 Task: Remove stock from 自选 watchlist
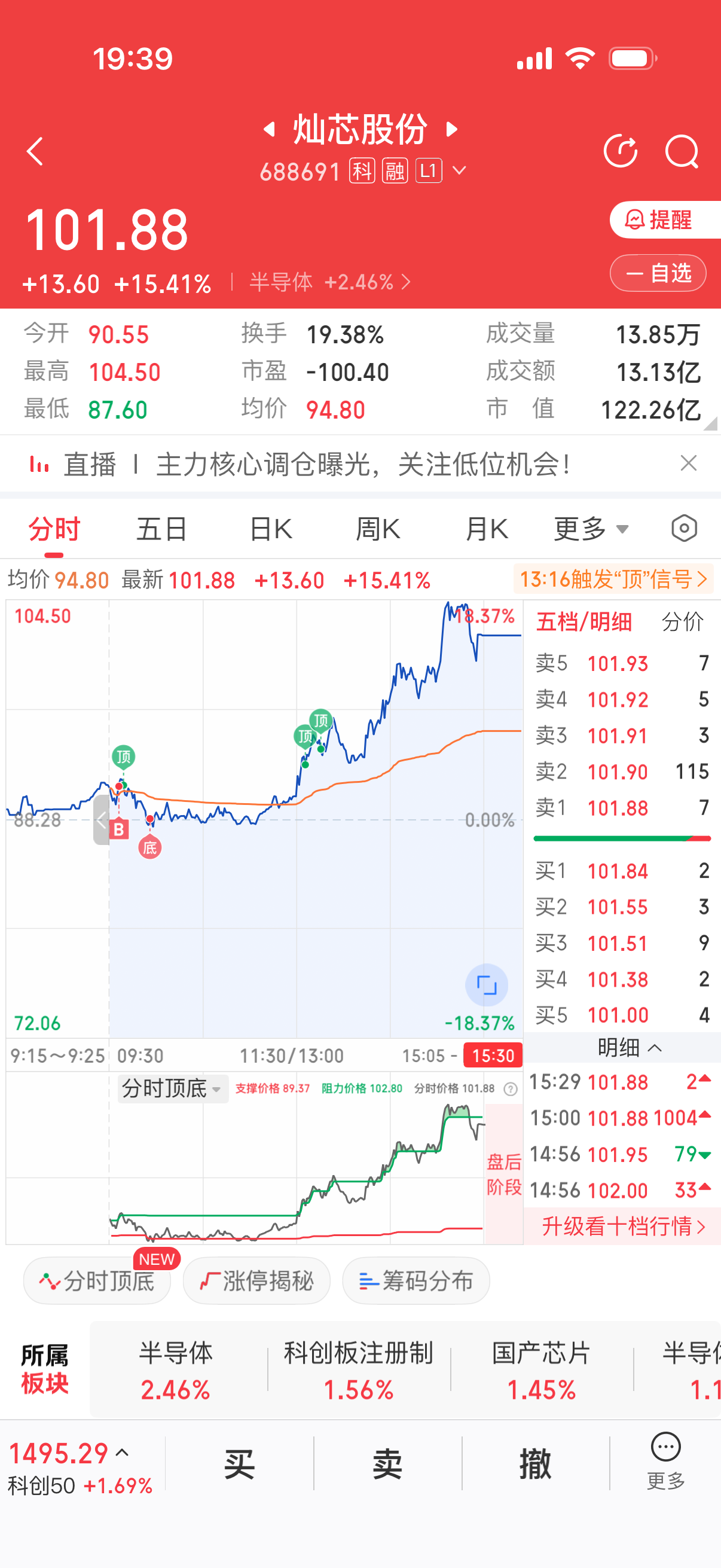[x=658, y=273]
